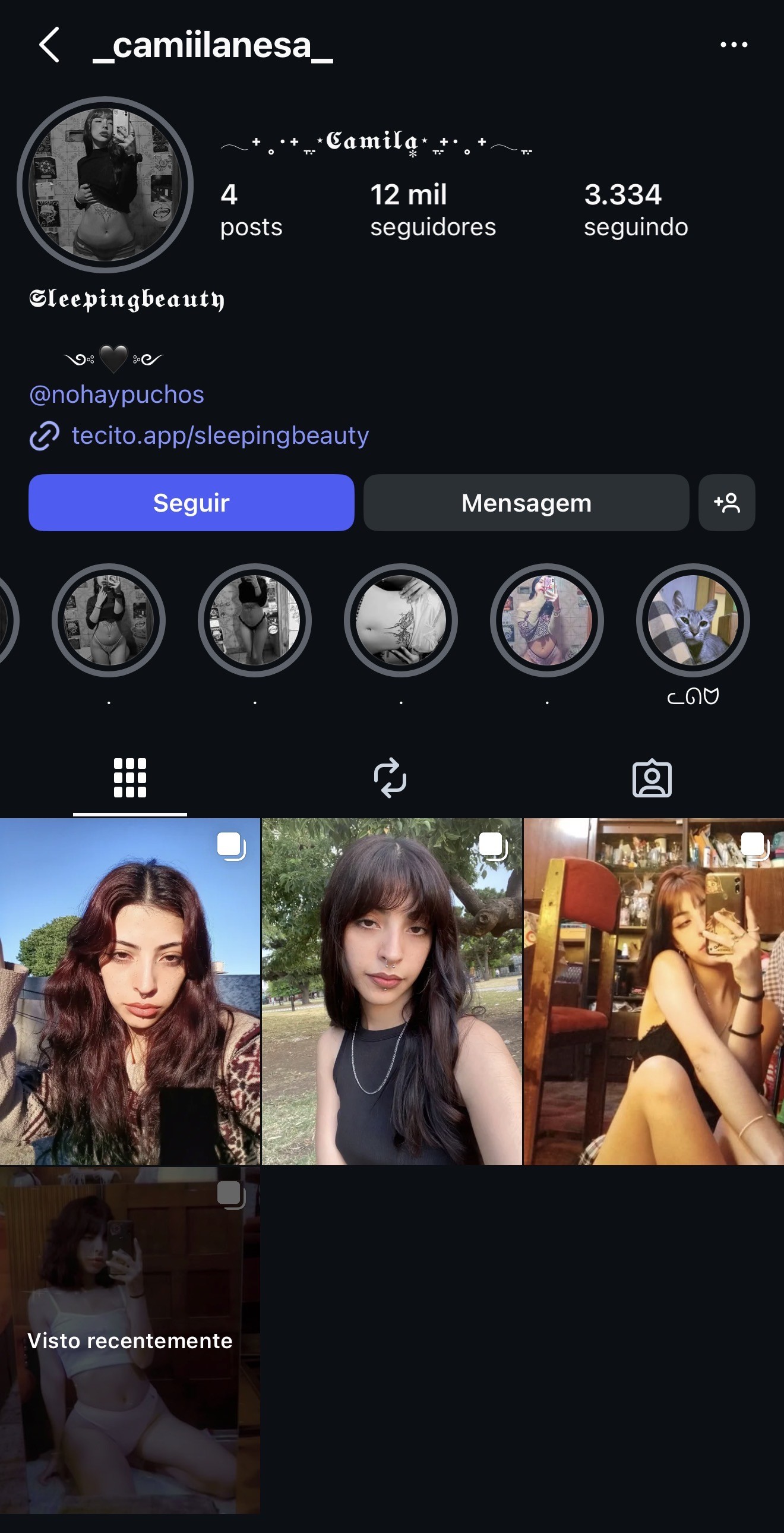The width and height of the screenshot is (784, 1533).
Task: Switch to the reposts tab
Action: (390, 778)
